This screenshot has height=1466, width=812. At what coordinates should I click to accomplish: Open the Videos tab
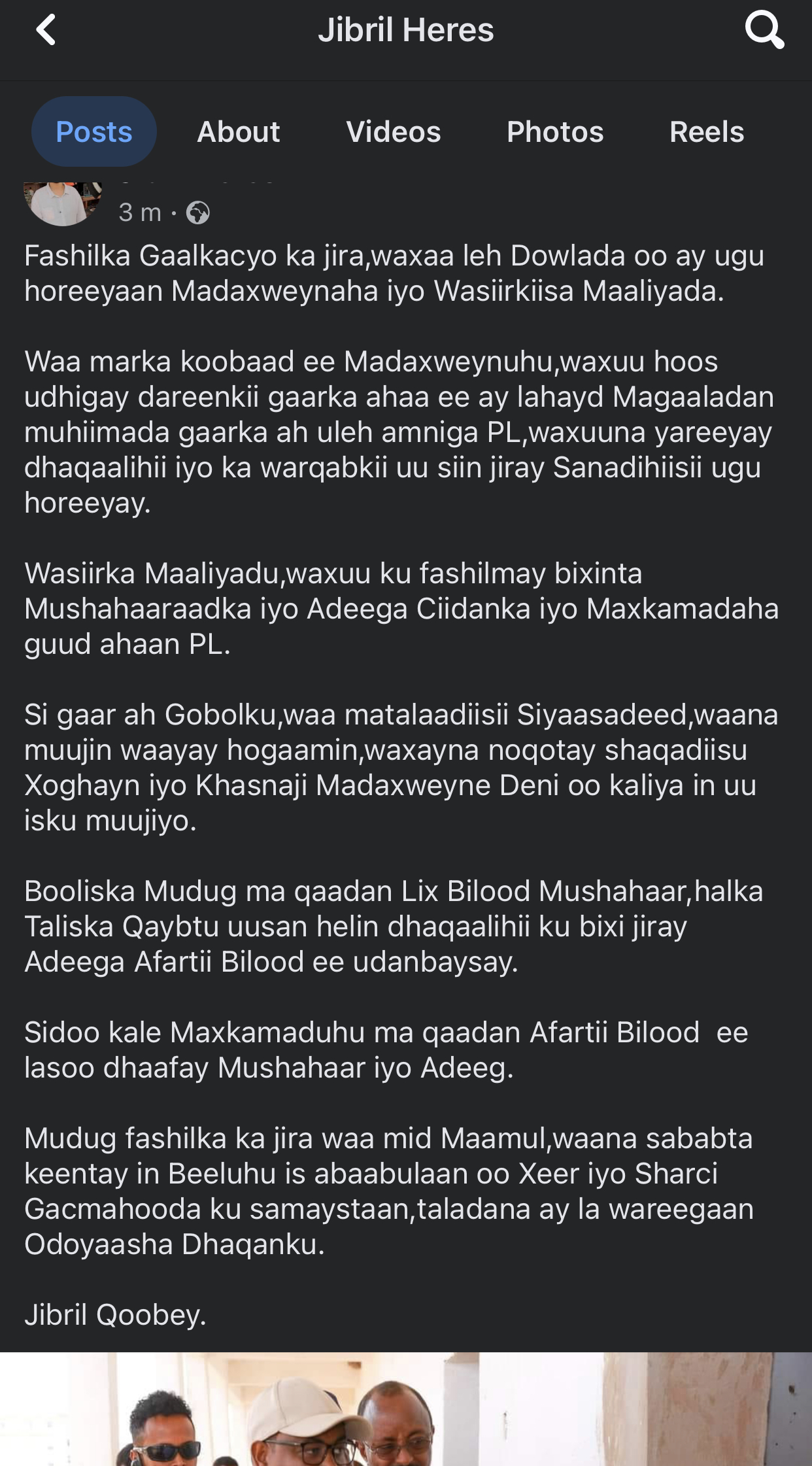394,131
